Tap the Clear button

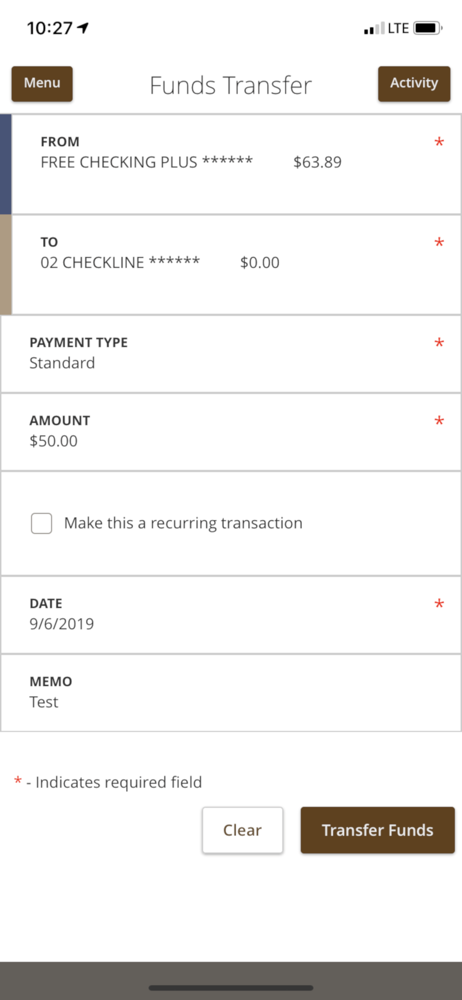pyautogui.click(x=242, y=830)
